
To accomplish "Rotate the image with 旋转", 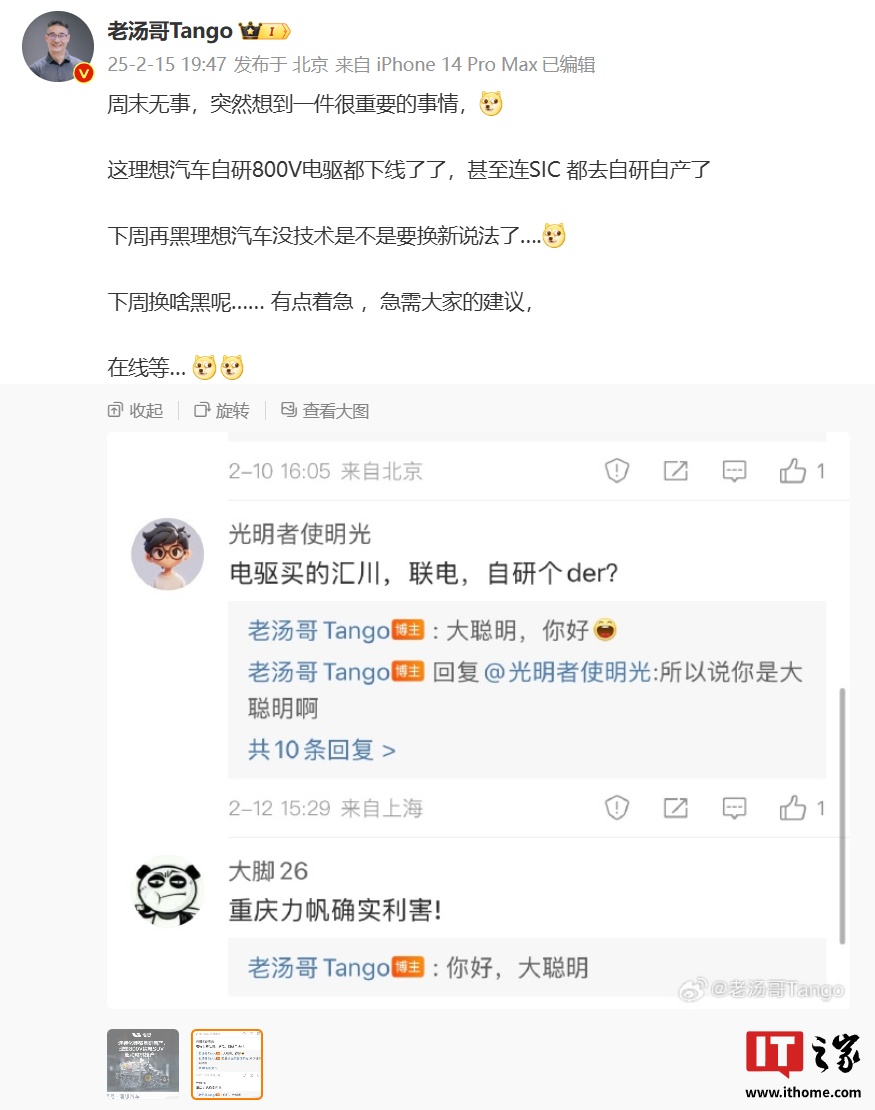I will pos(222,410).
